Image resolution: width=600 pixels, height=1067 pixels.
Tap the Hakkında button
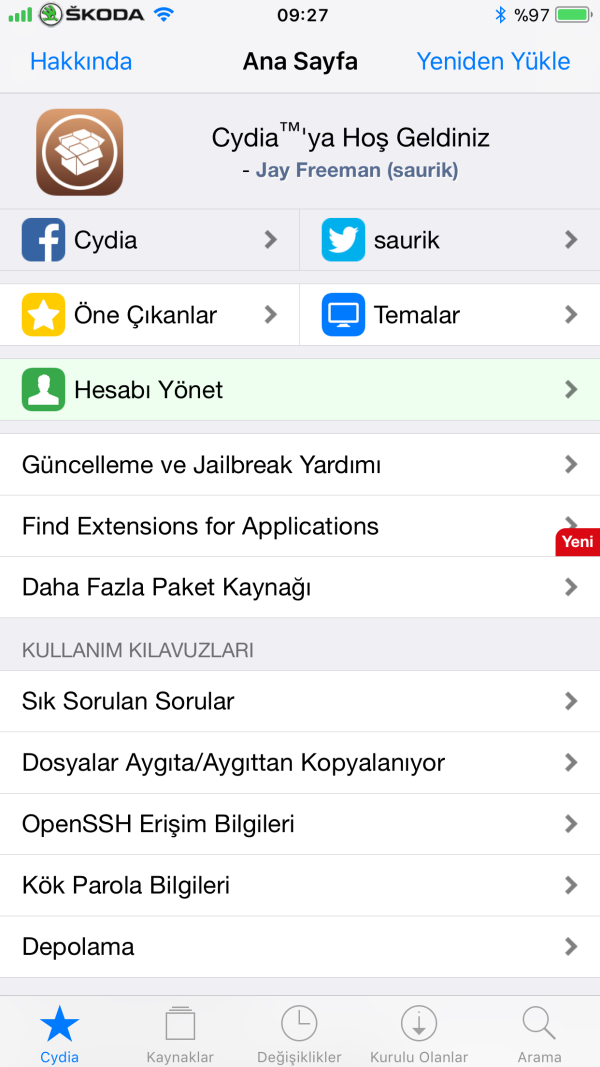click(81, 61)
